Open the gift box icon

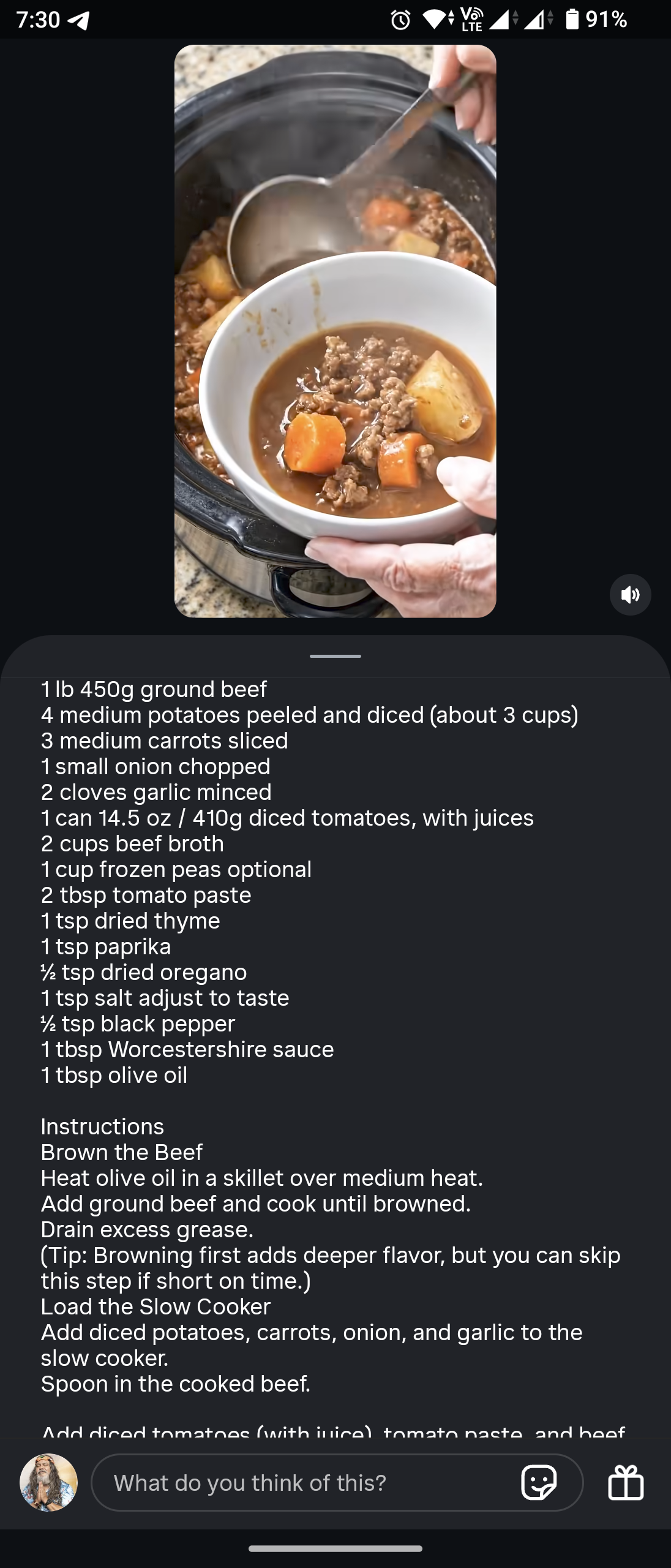626,1483
